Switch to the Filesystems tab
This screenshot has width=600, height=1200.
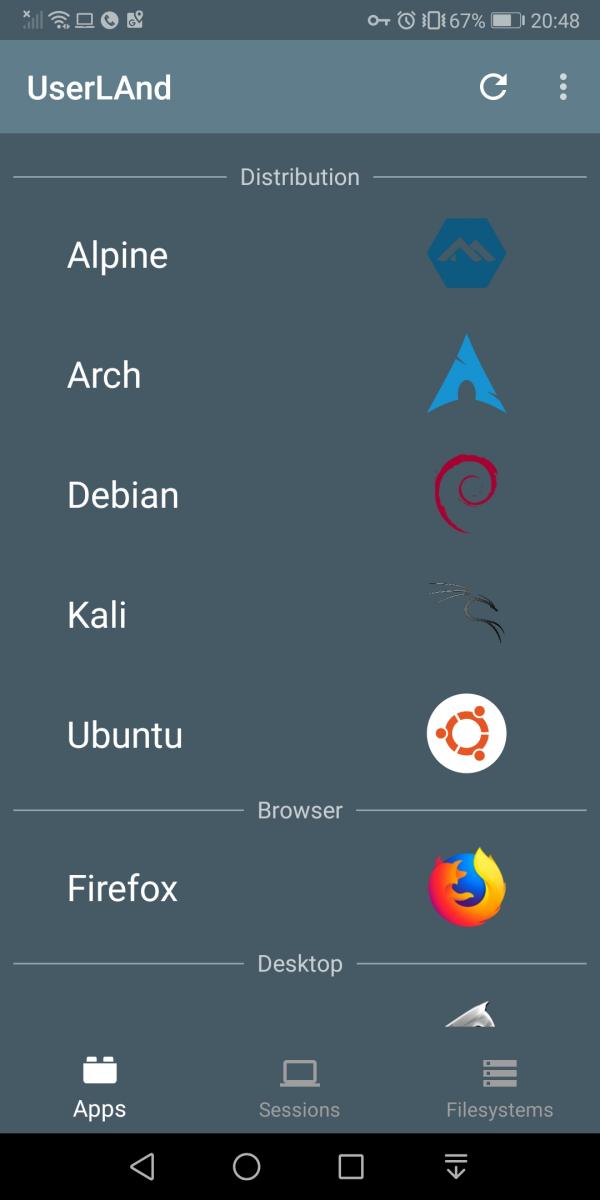pyautogui.click(x=499, y=1088)
